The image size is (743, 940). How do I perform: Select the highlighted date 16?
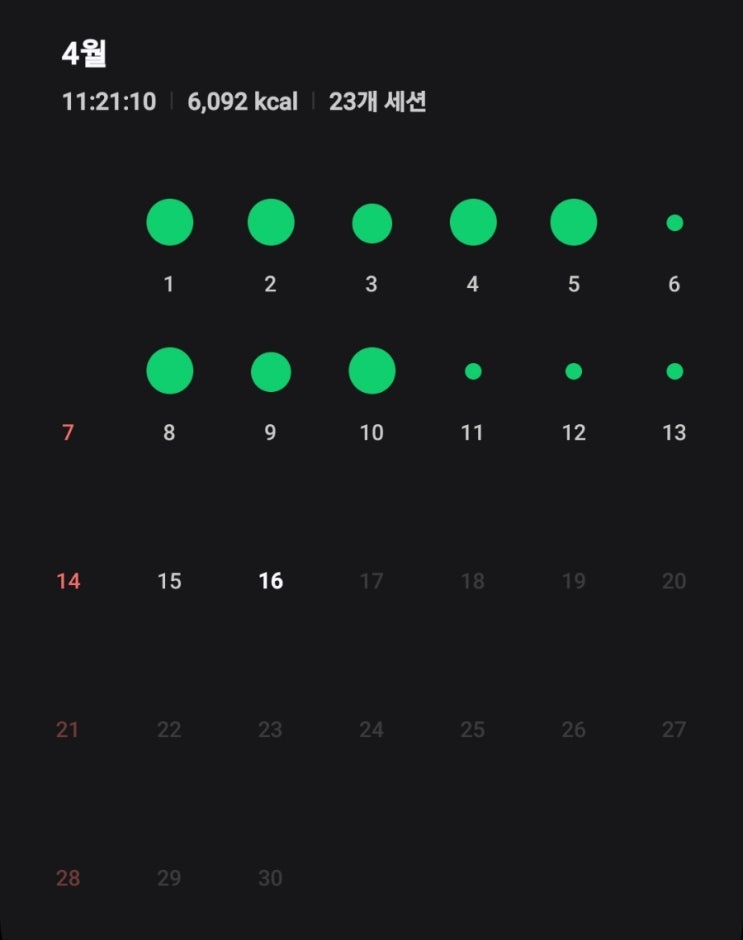pos(270,581)
